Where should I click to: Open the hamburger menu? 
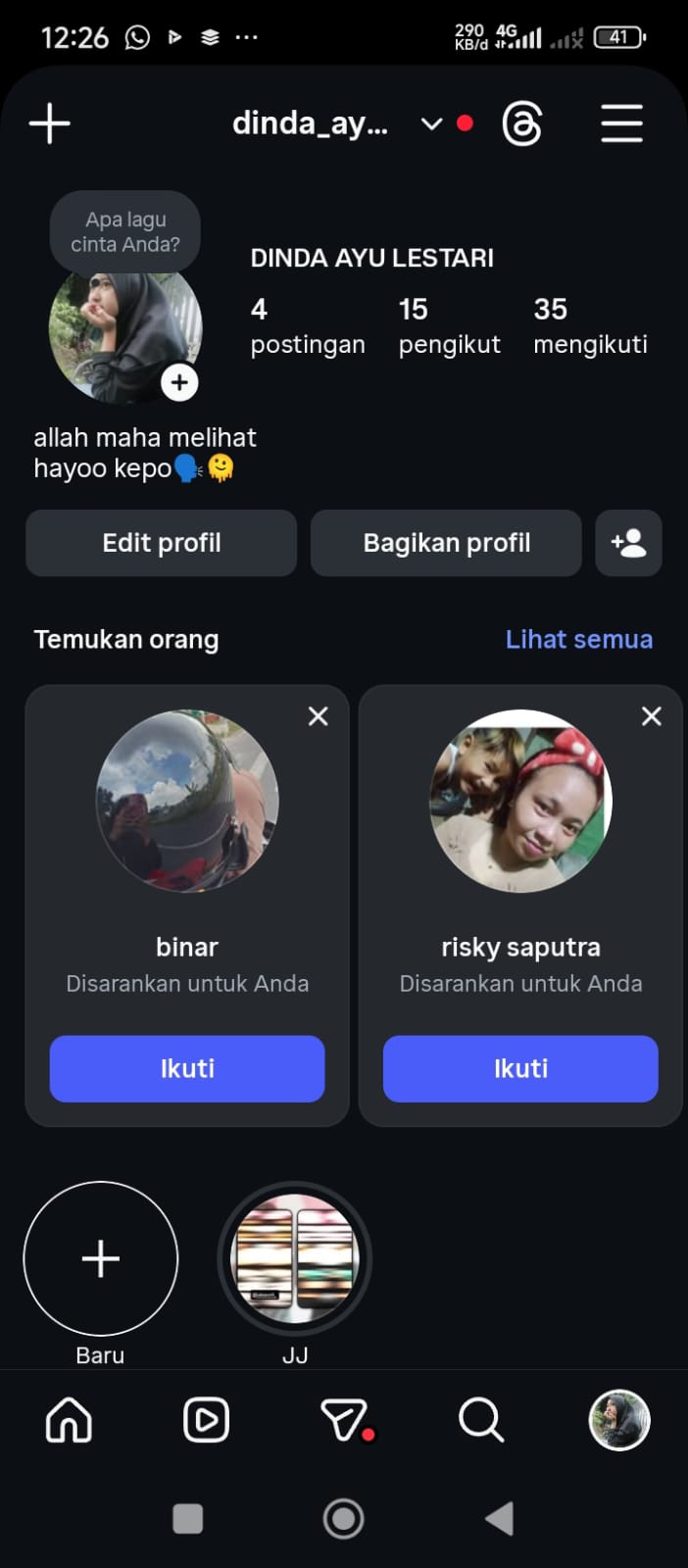point(621,124)
